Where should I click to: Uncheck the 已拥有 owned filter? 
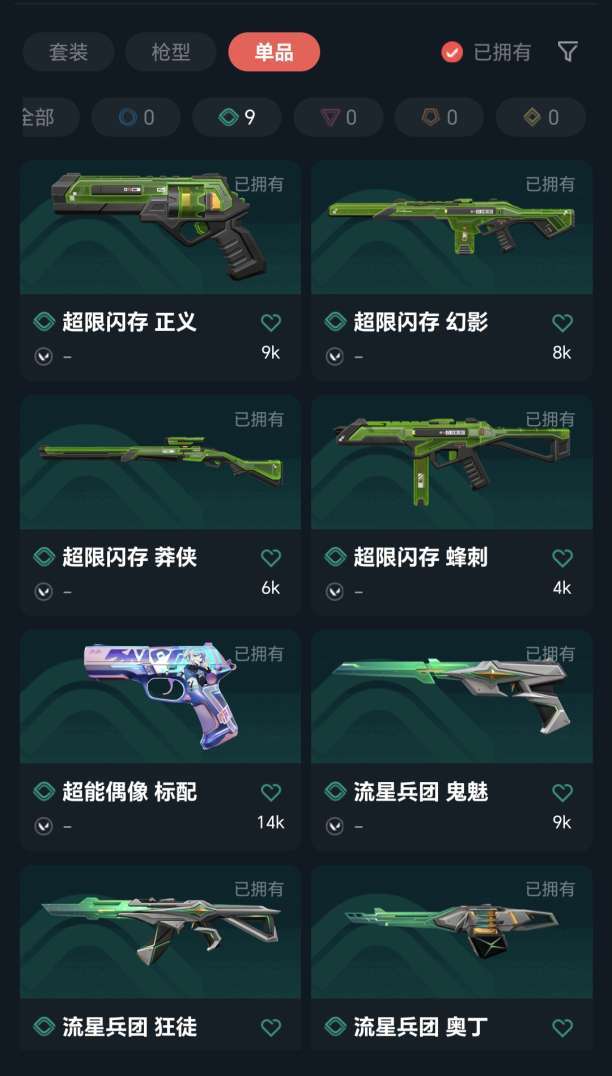tap(452, 52)
